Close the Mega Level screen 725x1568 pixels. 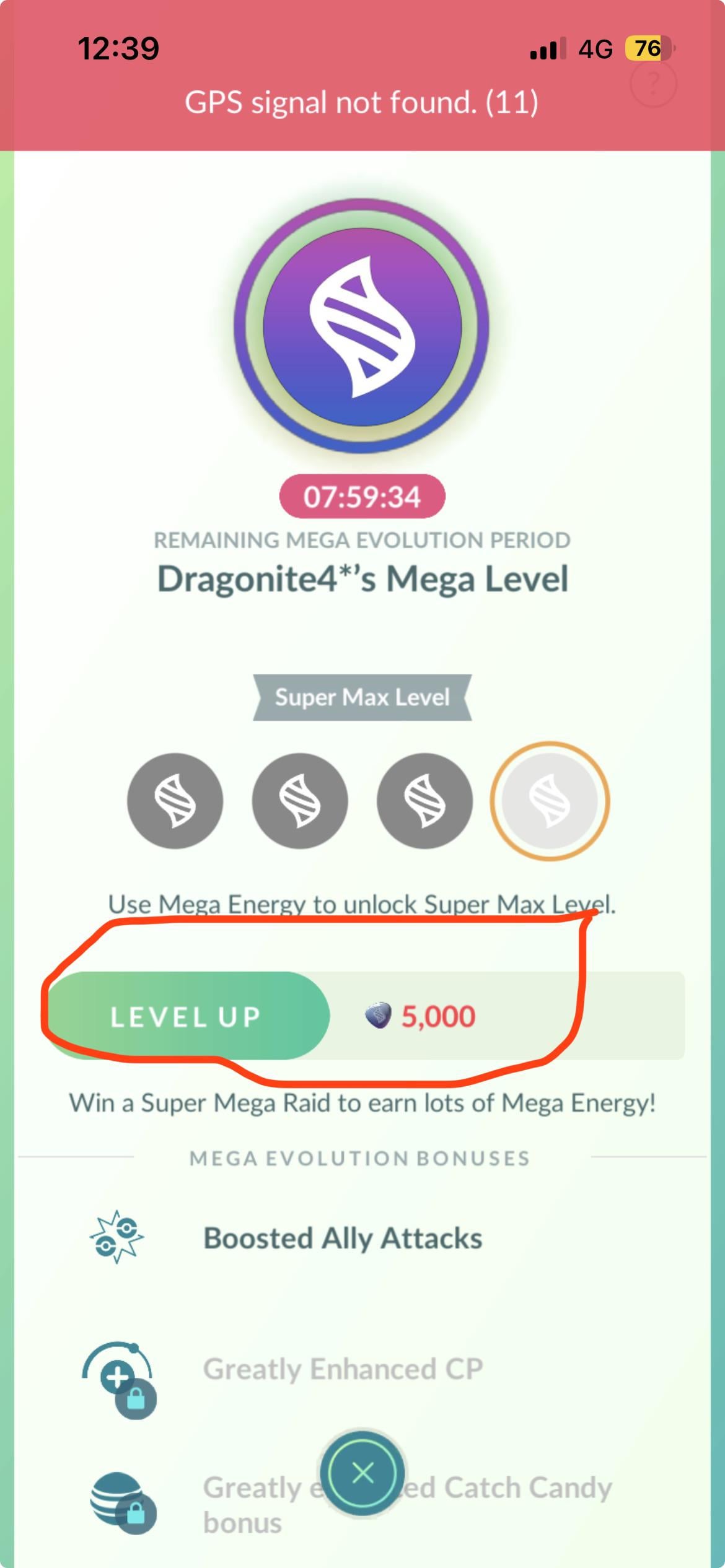pyautogui.click(x=362, y=1473)
